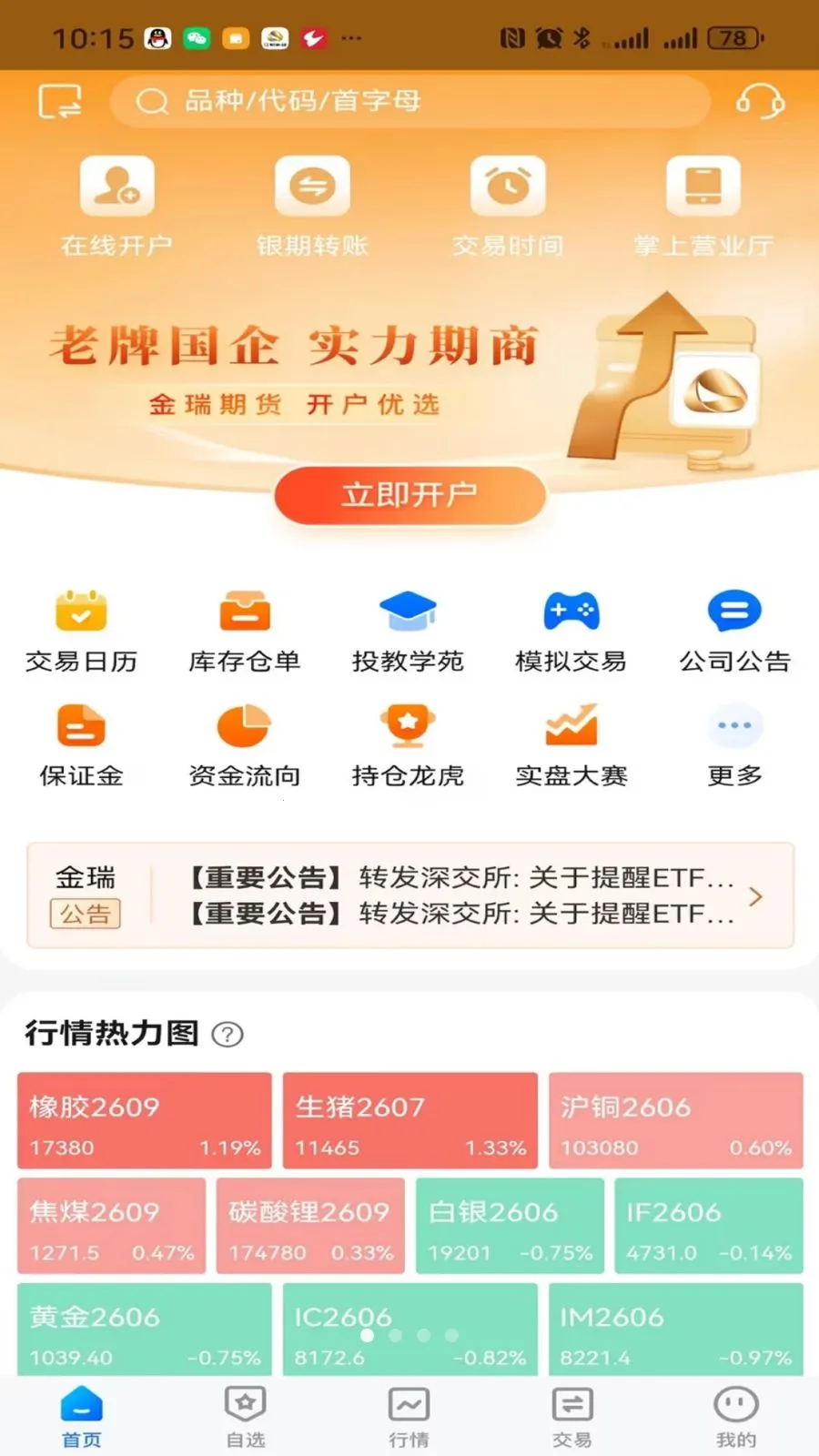This screenshot has width=819, height=1456.
Task: Show 更多 more functions
Action: [x=734, y=742]
